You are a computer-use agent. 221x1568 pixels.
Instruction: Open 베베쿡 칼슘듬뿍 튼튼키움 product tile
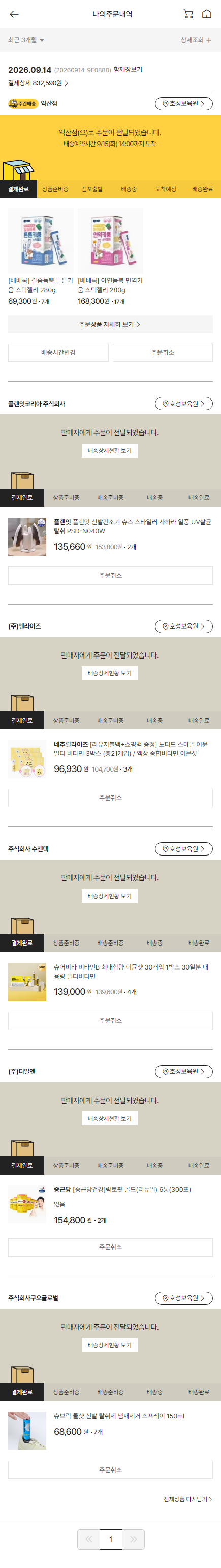41,257
